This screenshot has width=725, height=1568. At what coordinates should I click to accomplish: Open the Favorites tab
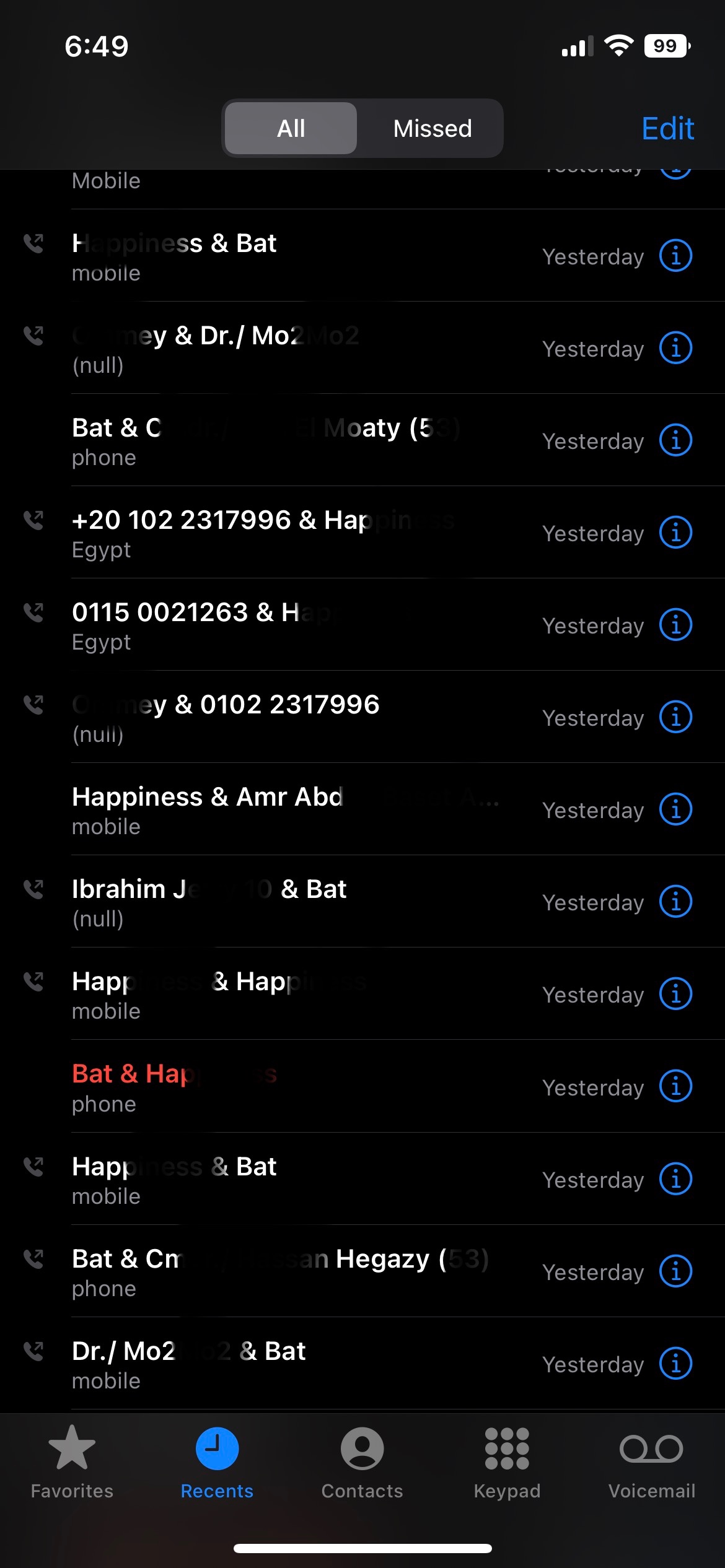point(72,1461)
